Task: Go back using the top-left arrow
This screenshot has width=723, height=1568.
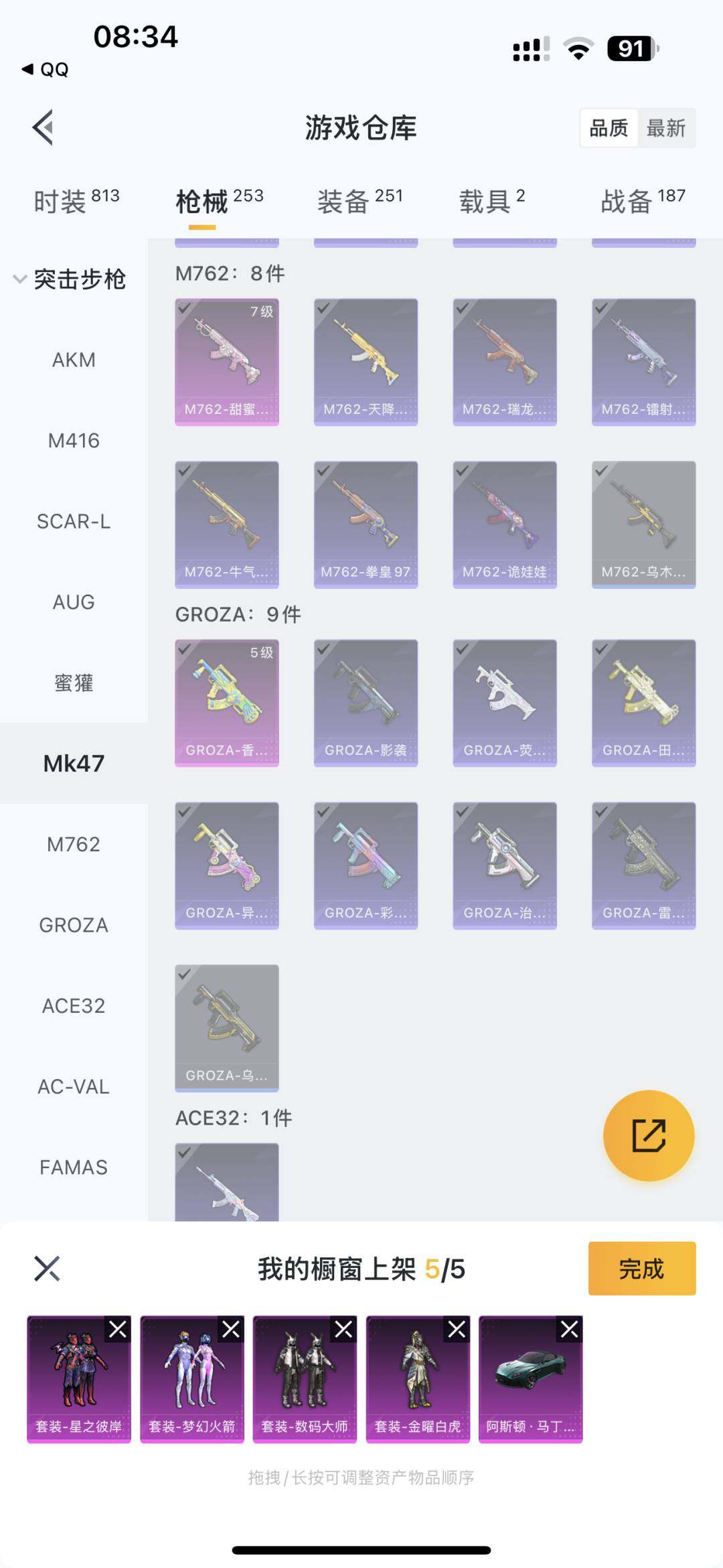Action: (44, 127)
